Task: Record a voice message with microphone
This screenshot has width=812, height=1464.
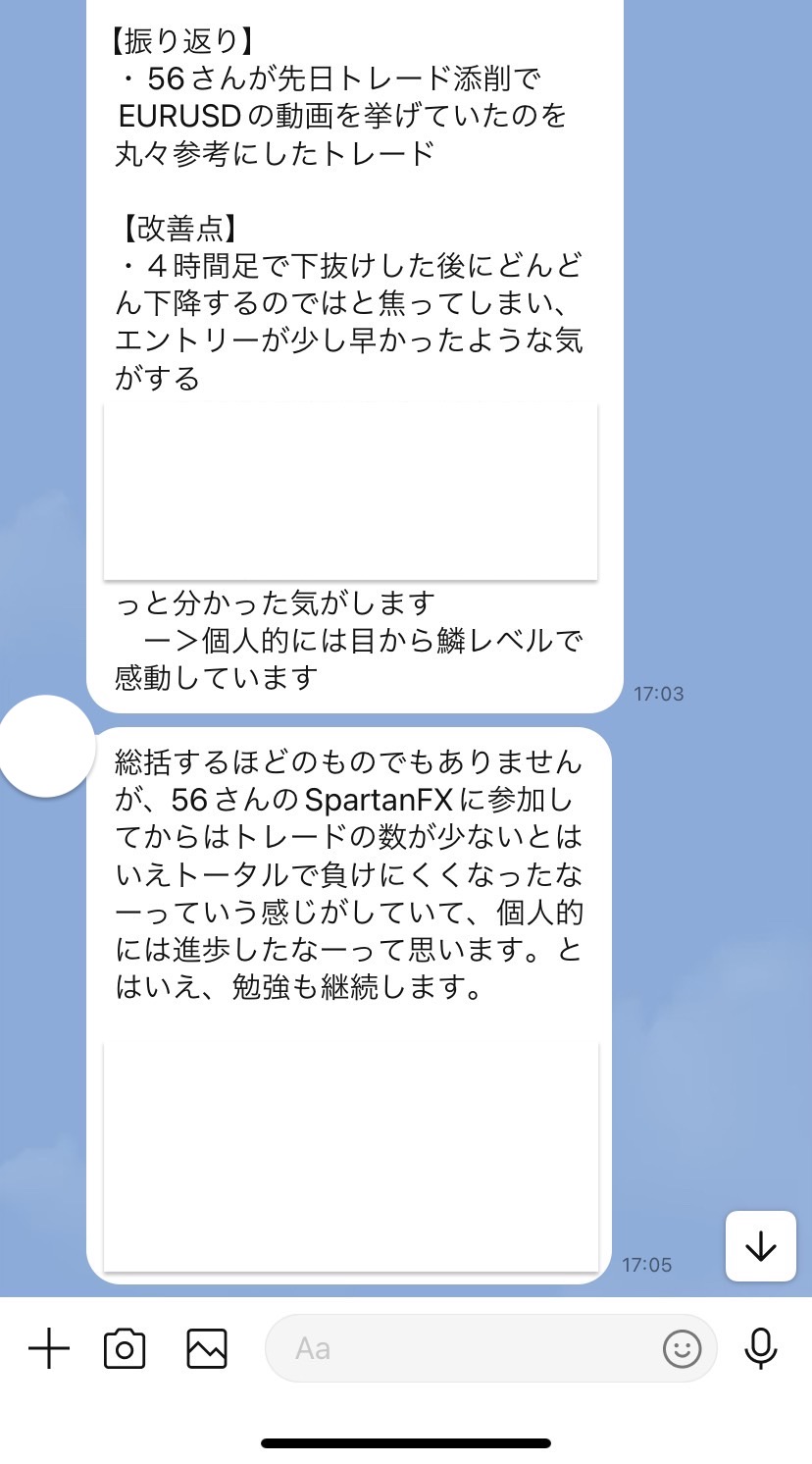Action: pos(761,1349)
